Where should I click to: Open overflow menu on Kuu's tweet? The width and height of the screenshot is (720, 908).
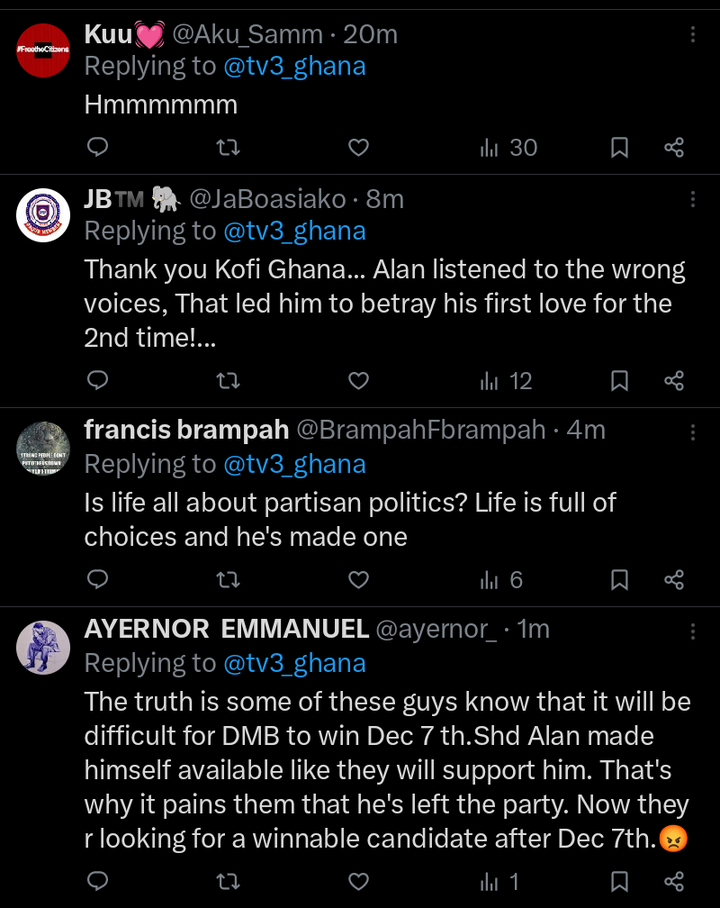click(693, 35)
